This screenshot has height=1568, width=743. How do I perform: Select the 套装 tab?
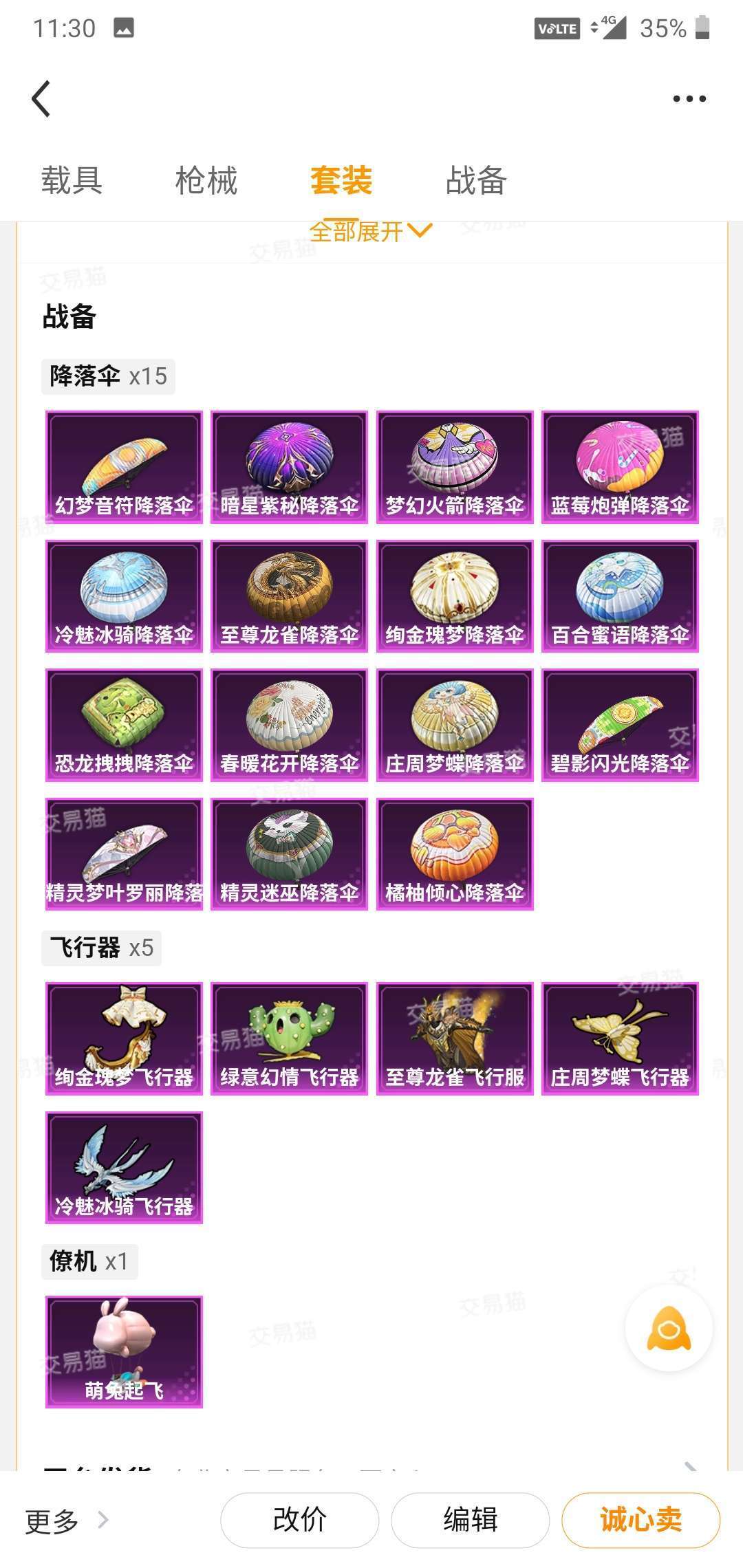[341, 181]
